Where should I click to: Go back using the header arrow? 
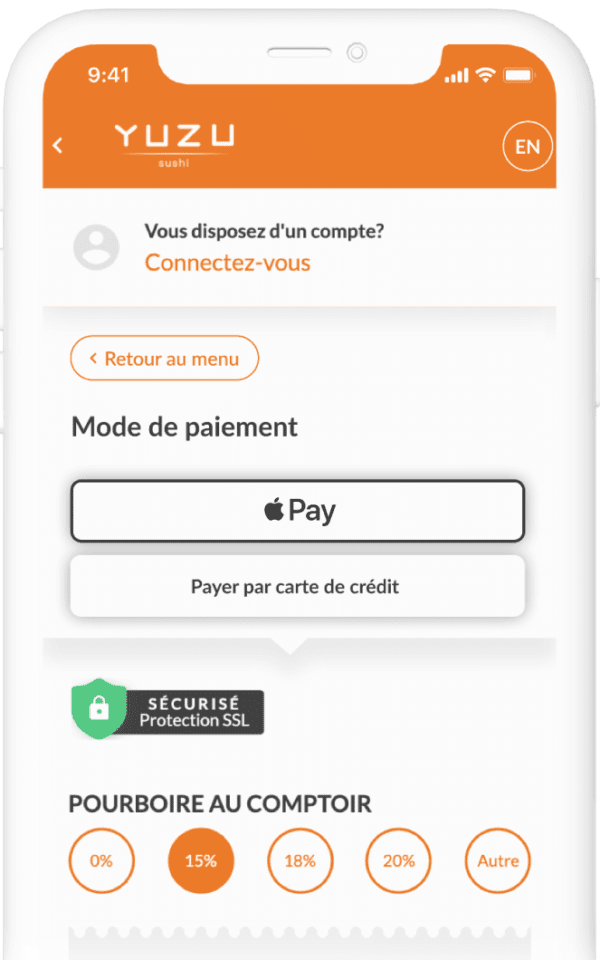click(x=58, y=146)
